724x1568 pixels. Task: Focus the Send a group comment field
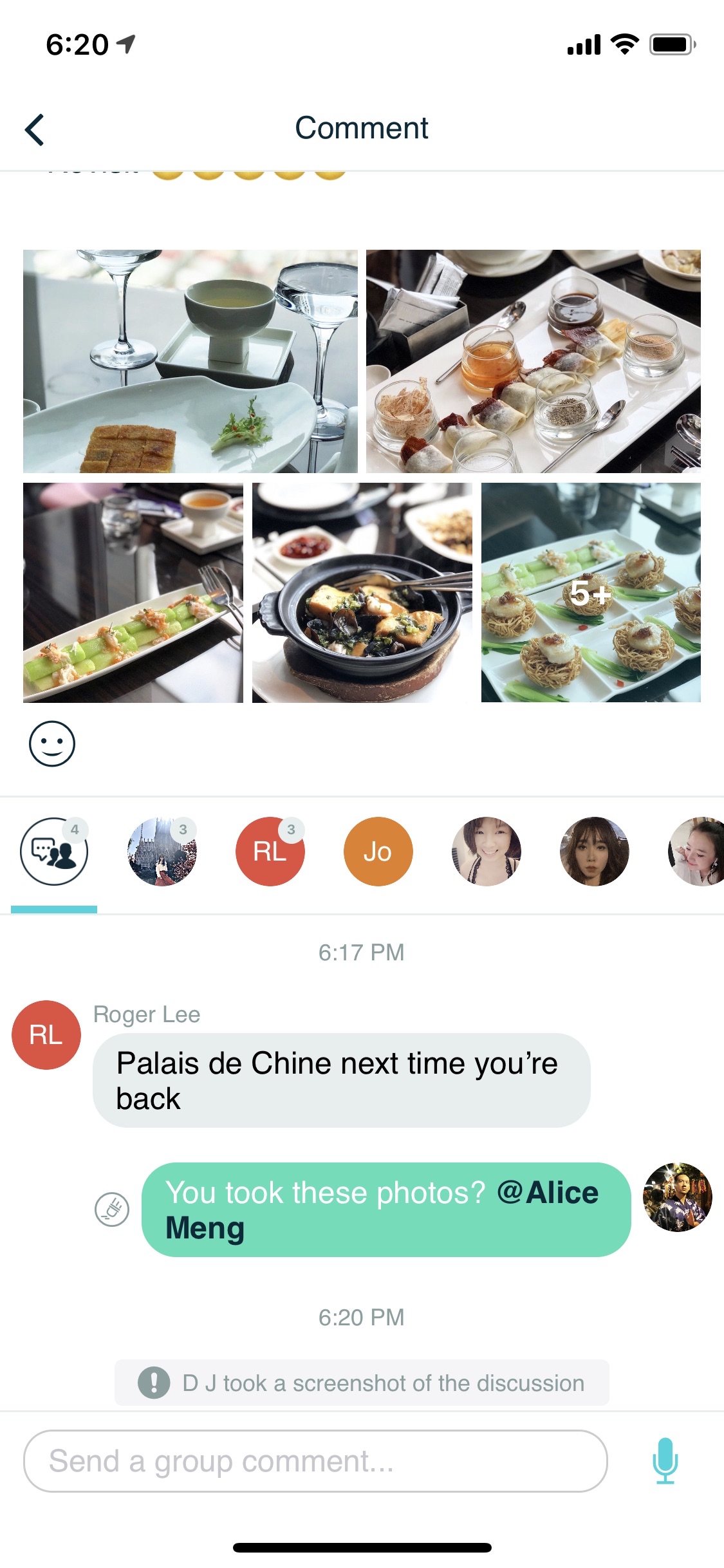[x=315, y=1461]
